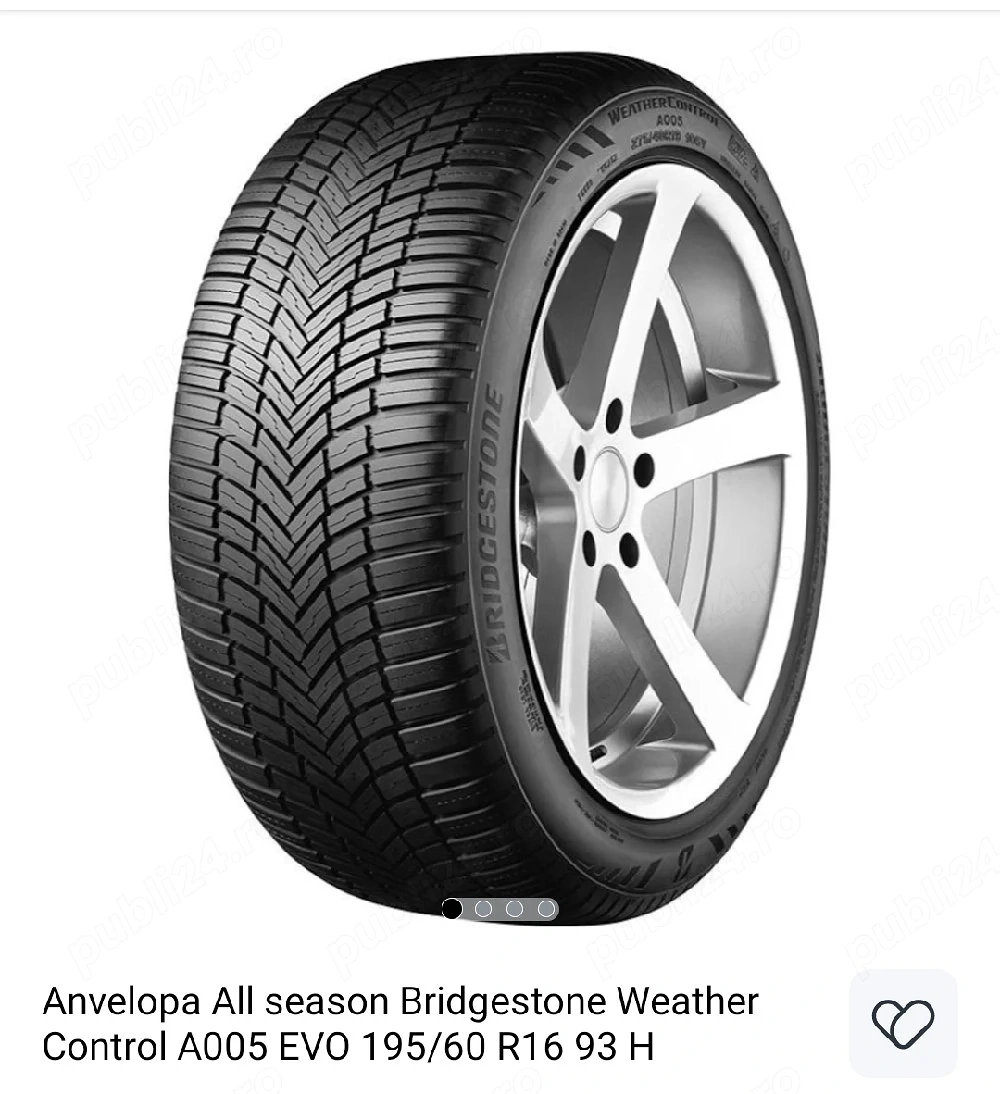Viewport: 1000px width, 1094px height.
Task: Jump to the fourth photo indicator dot
Action: point(546,908)
